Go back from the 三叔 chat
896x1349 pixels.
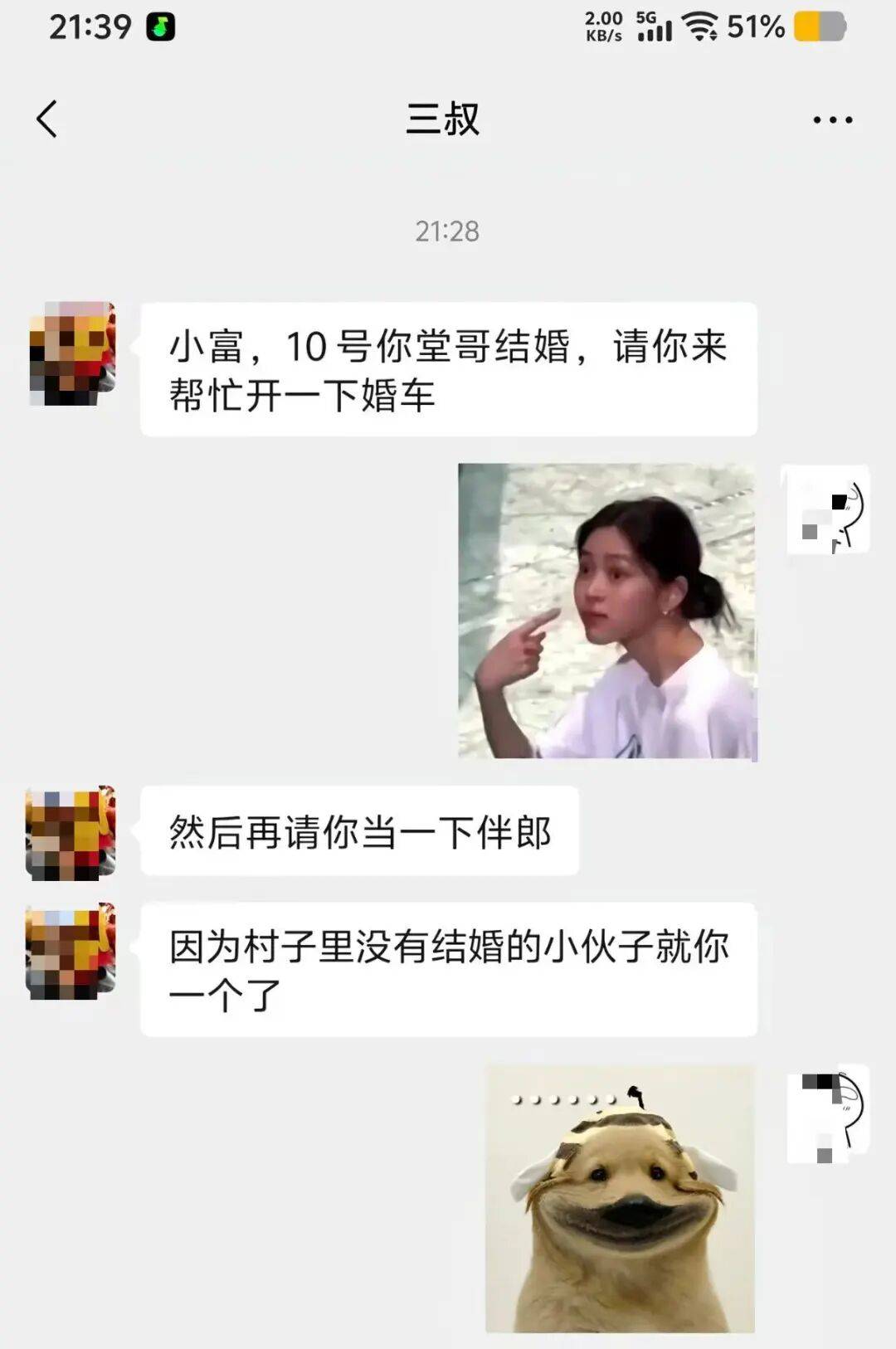(x=47, y=119)
